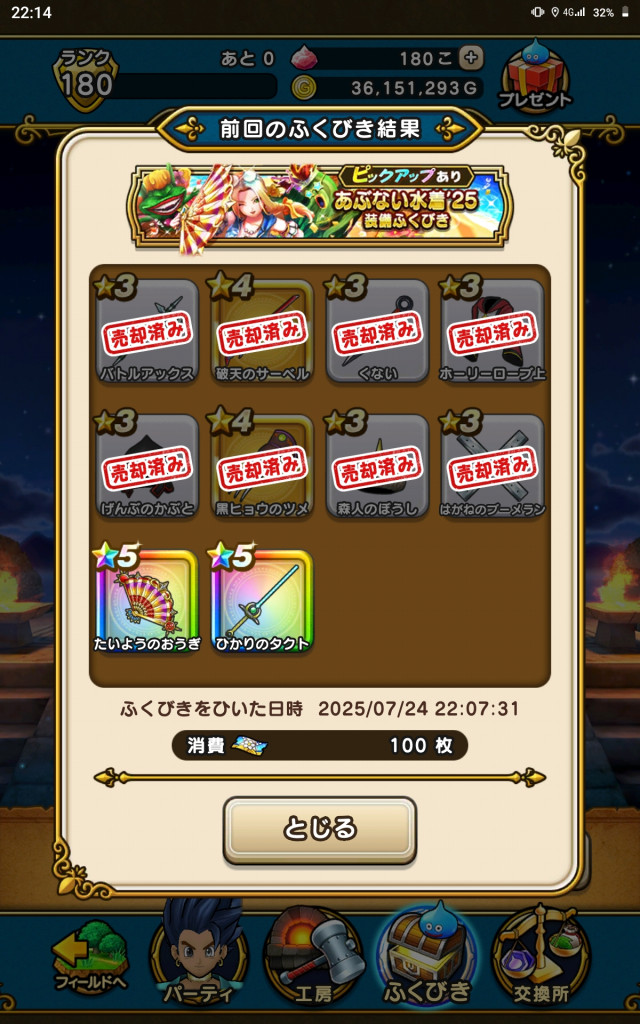Viewport: 640px width, 1024px height.
Task: Close the results dialog with とじる
Action: [319, 829]
